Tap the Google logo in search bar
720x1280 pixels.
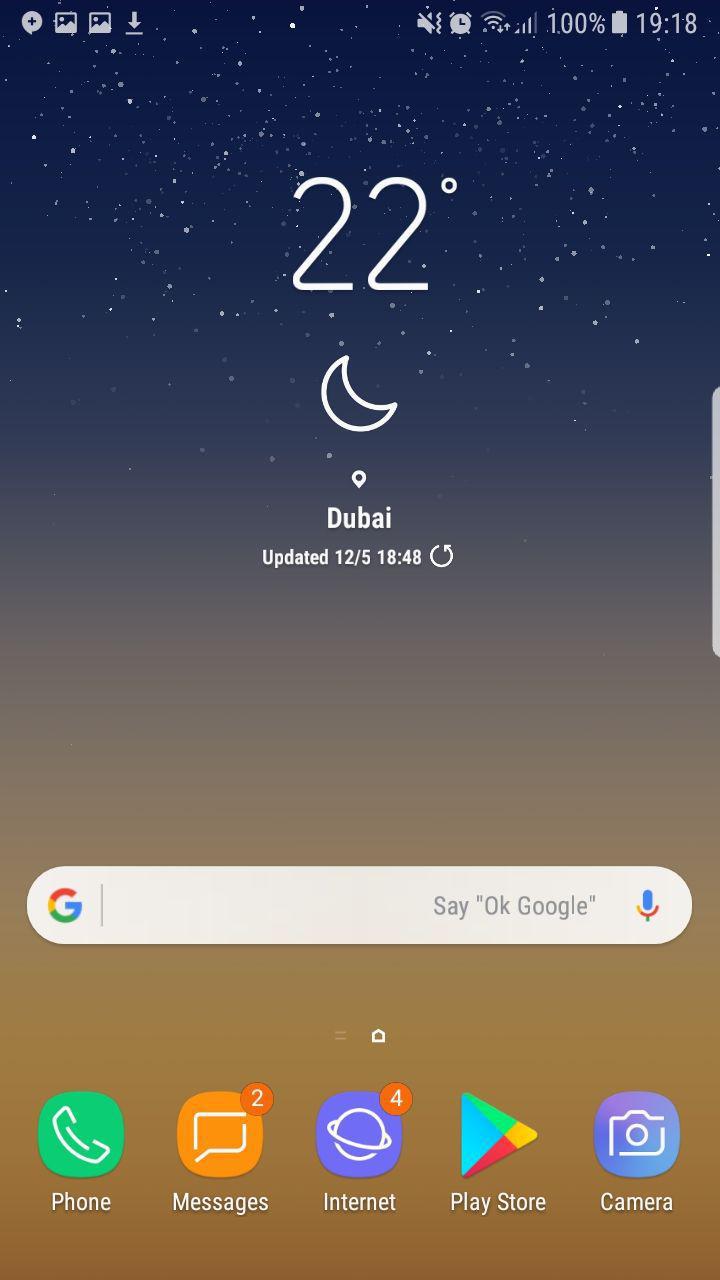pos(65,906)
